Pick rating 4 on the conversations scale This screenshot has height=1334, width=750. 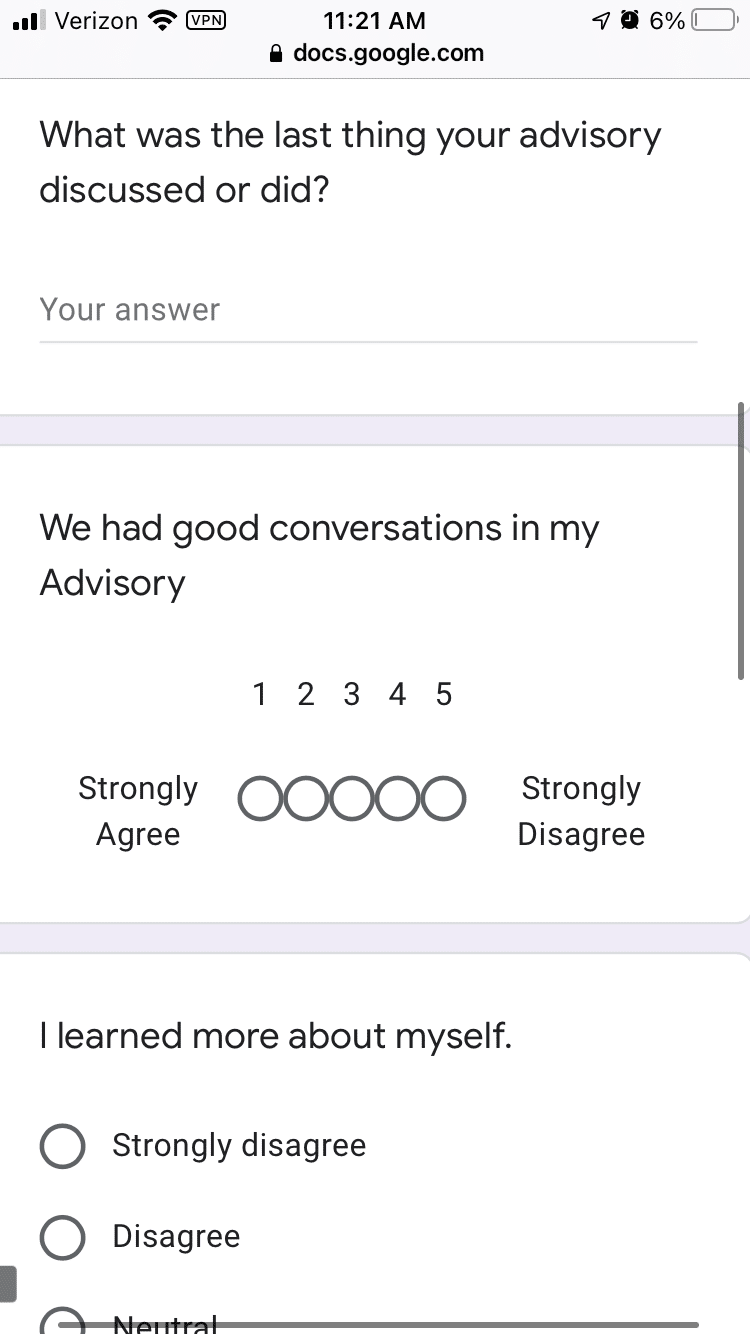pyautogui.click(x=398, y=798)
